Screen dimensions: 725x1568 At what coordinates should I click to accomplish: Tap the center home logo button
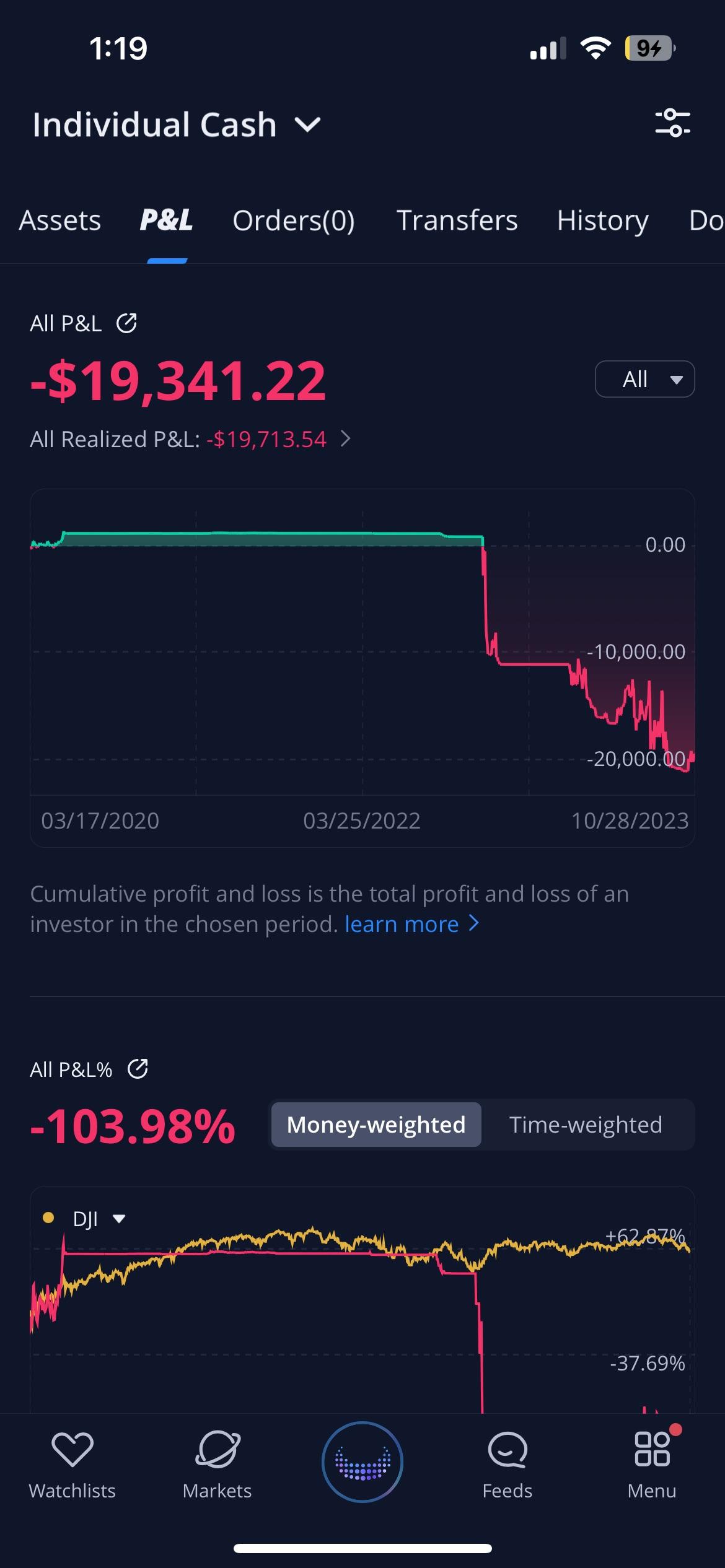pos(362,1462)
